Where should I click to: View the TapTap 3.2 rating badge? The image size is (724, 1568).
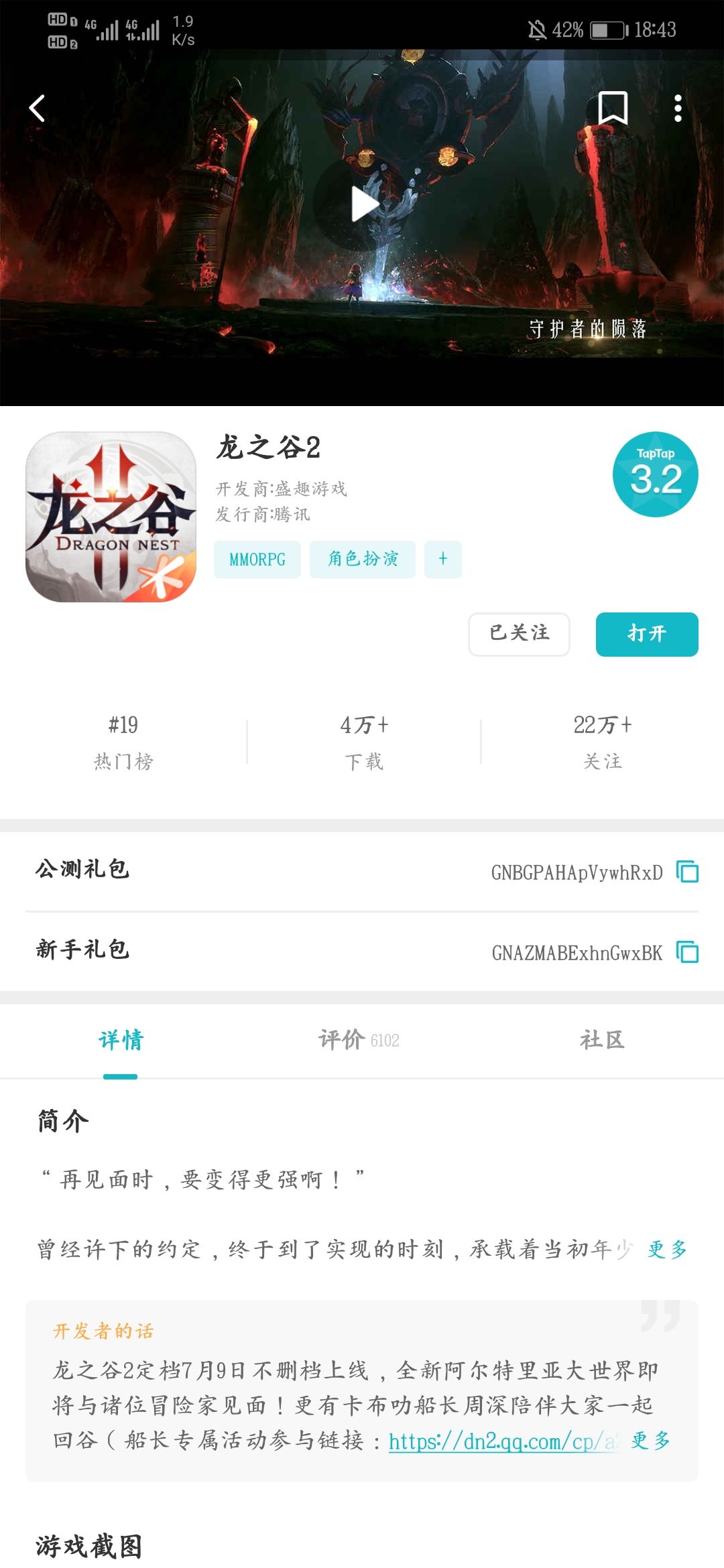tap(656, 474)
